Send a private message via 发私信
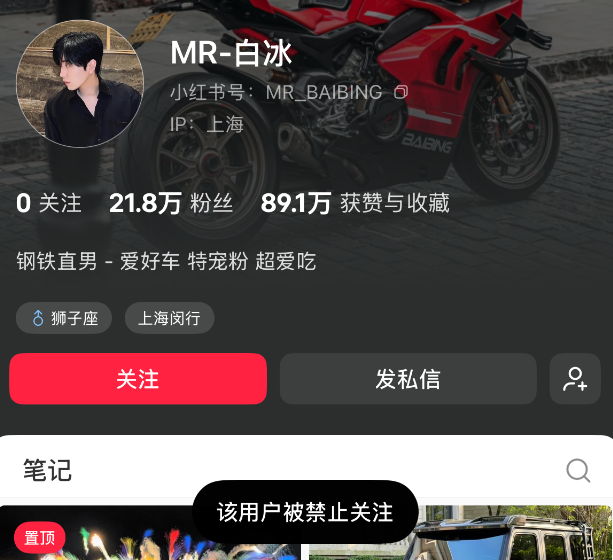 click(408, 379)
